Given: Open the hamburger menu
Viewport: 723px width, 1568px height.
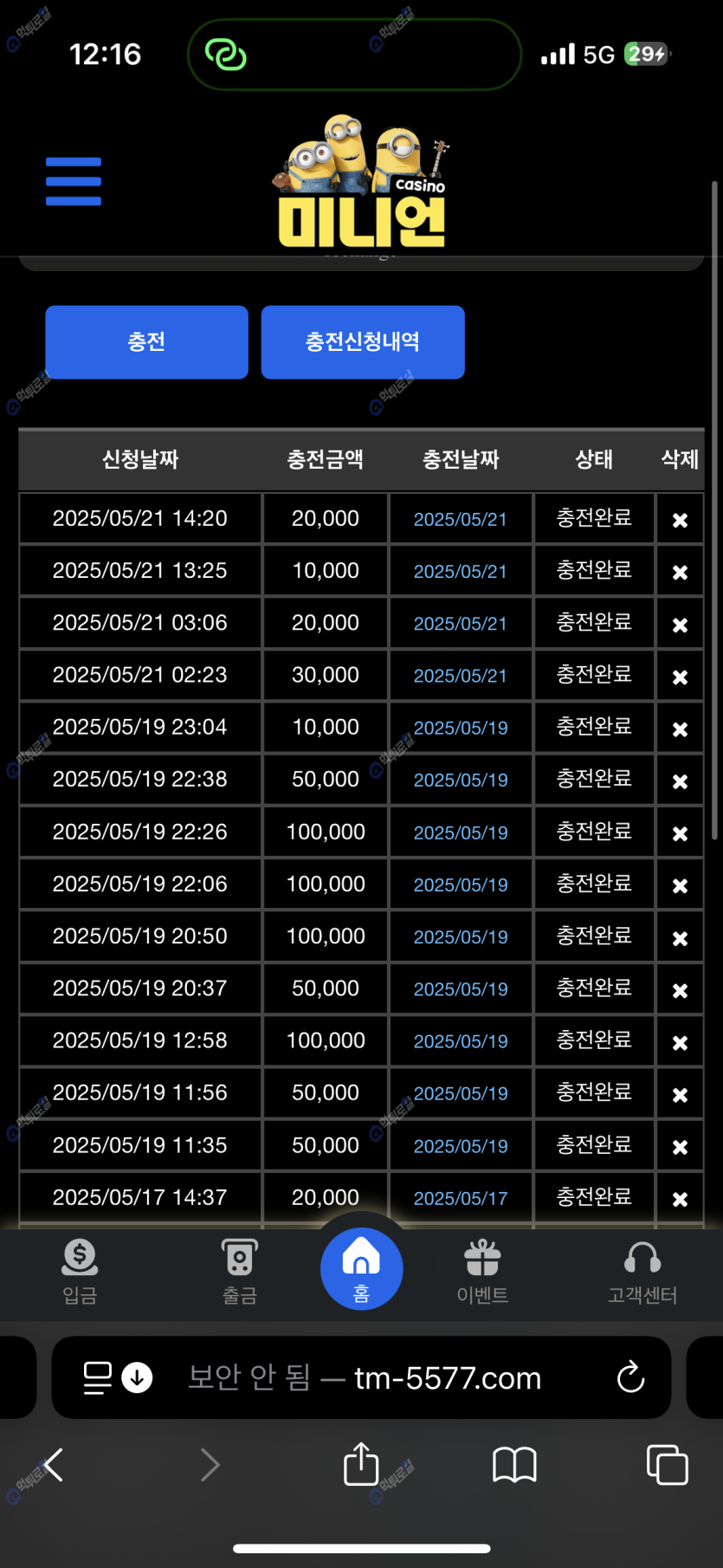Looking at the screenshot, I should click(74, 181).
